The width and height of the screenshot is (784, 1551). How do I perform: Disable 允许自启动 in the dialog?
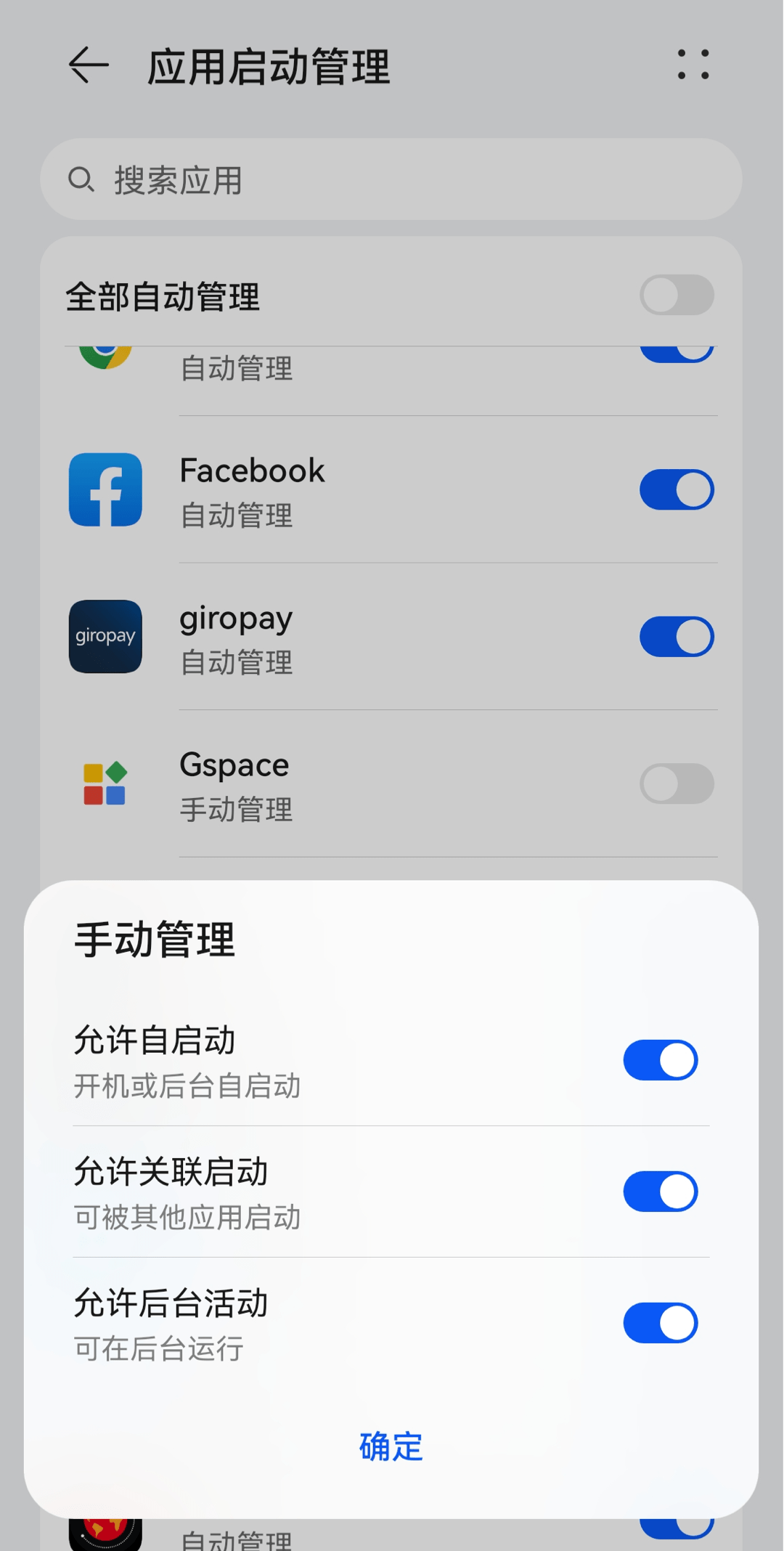click(x=660, y=1059)
